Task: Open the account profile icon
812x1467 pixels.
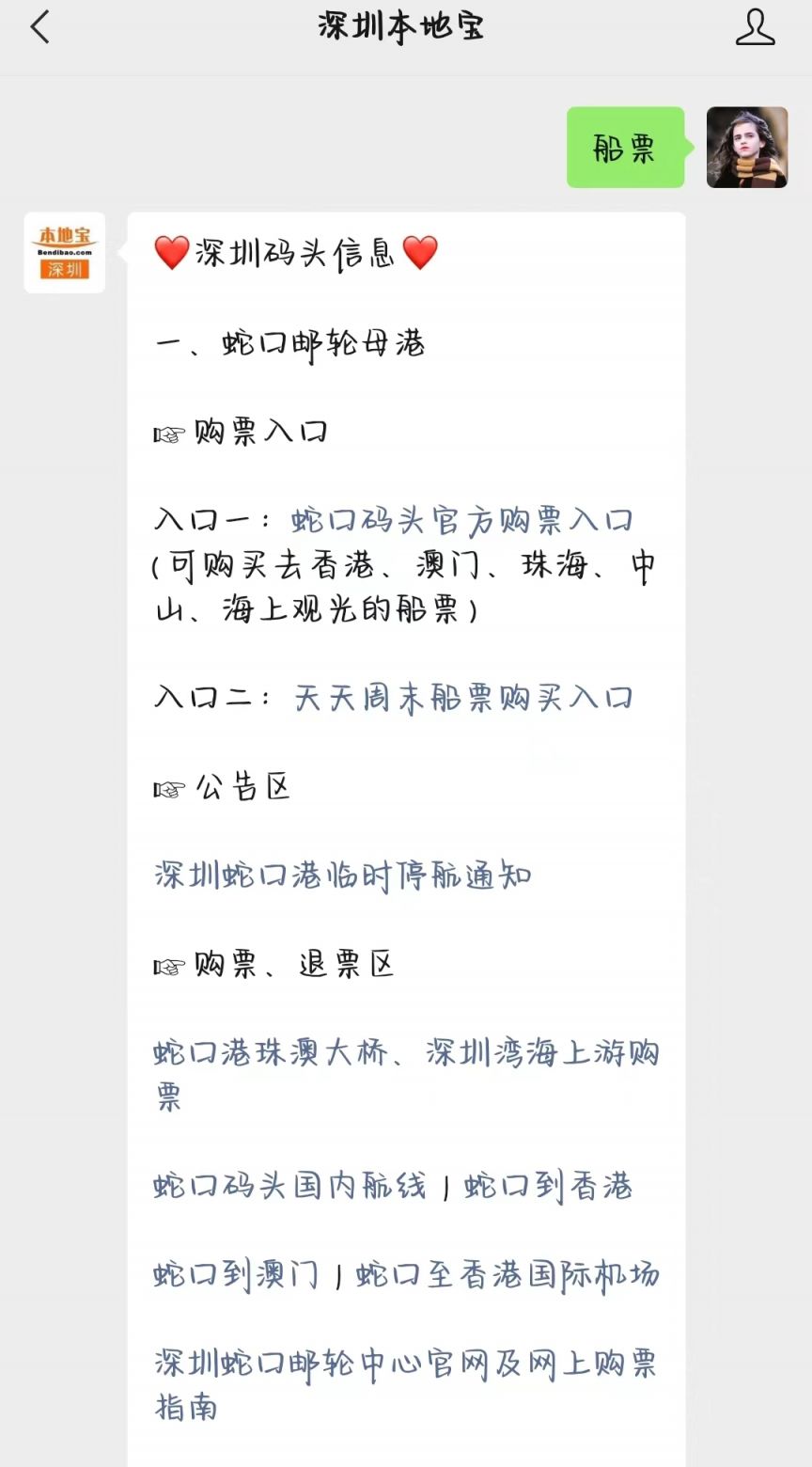Action: tap(755, 28)
